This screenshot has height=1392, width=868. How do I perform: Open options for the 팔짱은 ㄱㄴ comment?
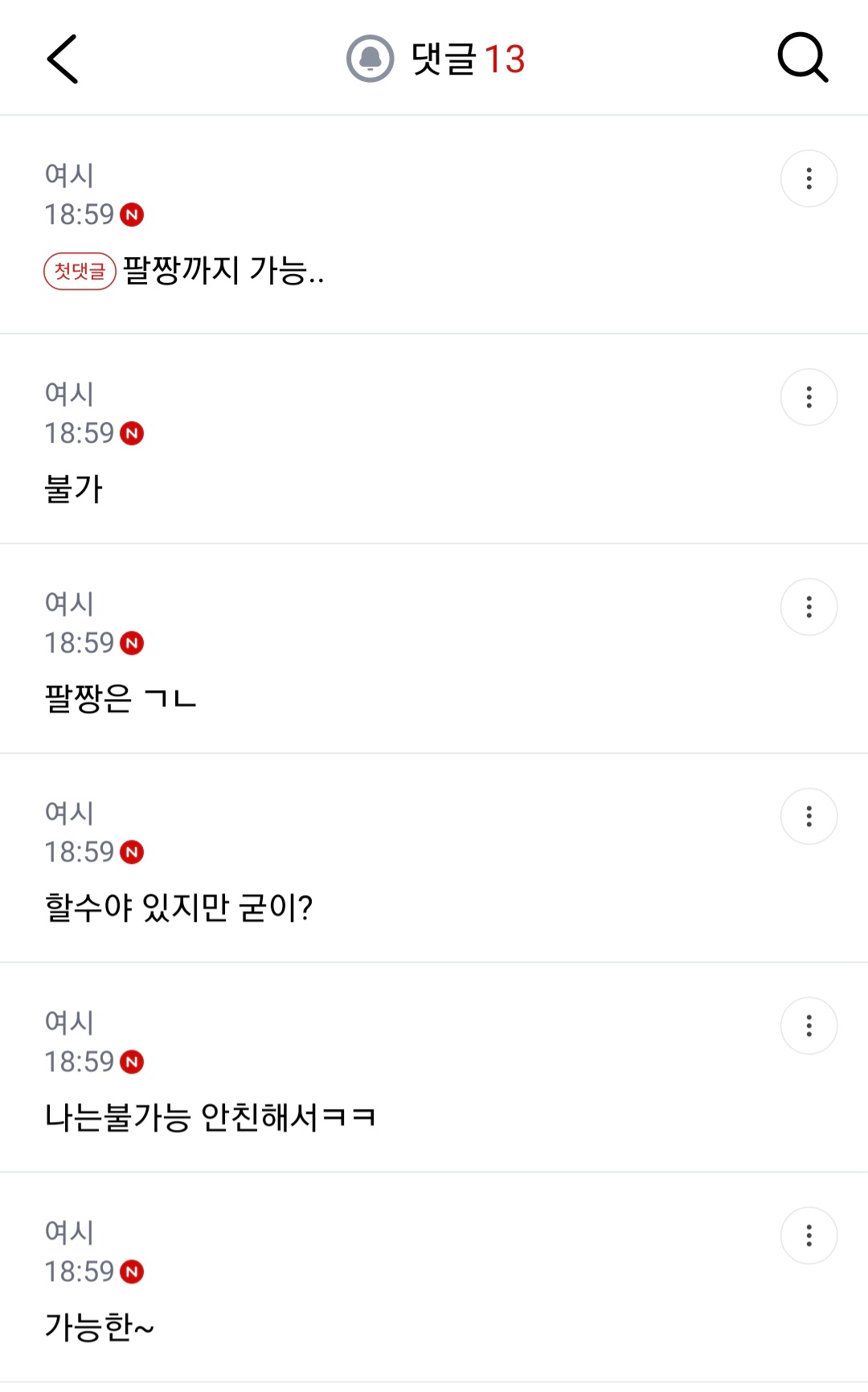pyautogui.click(x=809, y=607)
